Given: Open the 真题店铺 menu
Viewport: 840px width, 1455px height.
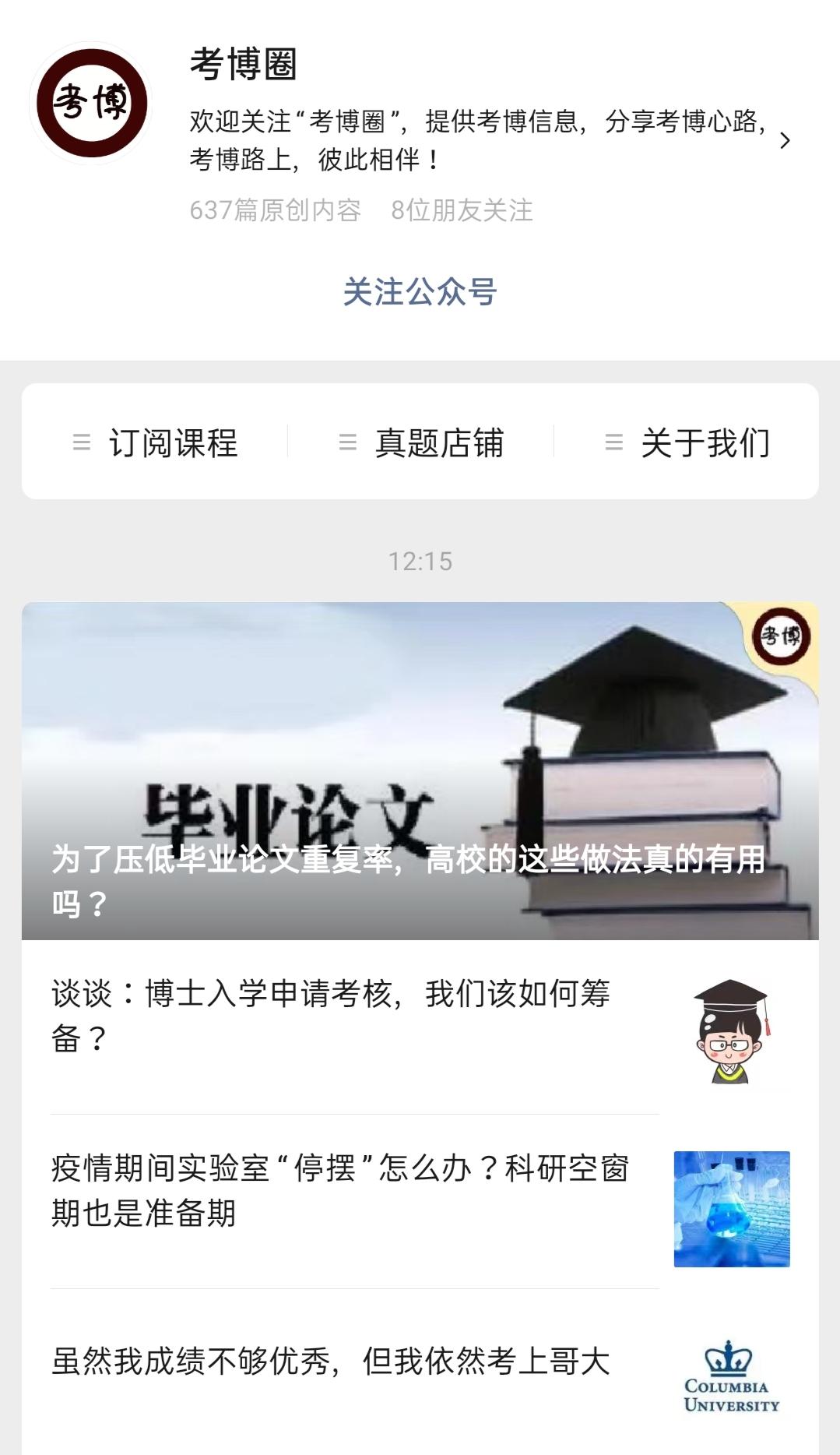Looking at the screenshot, I should pos(421,442).
